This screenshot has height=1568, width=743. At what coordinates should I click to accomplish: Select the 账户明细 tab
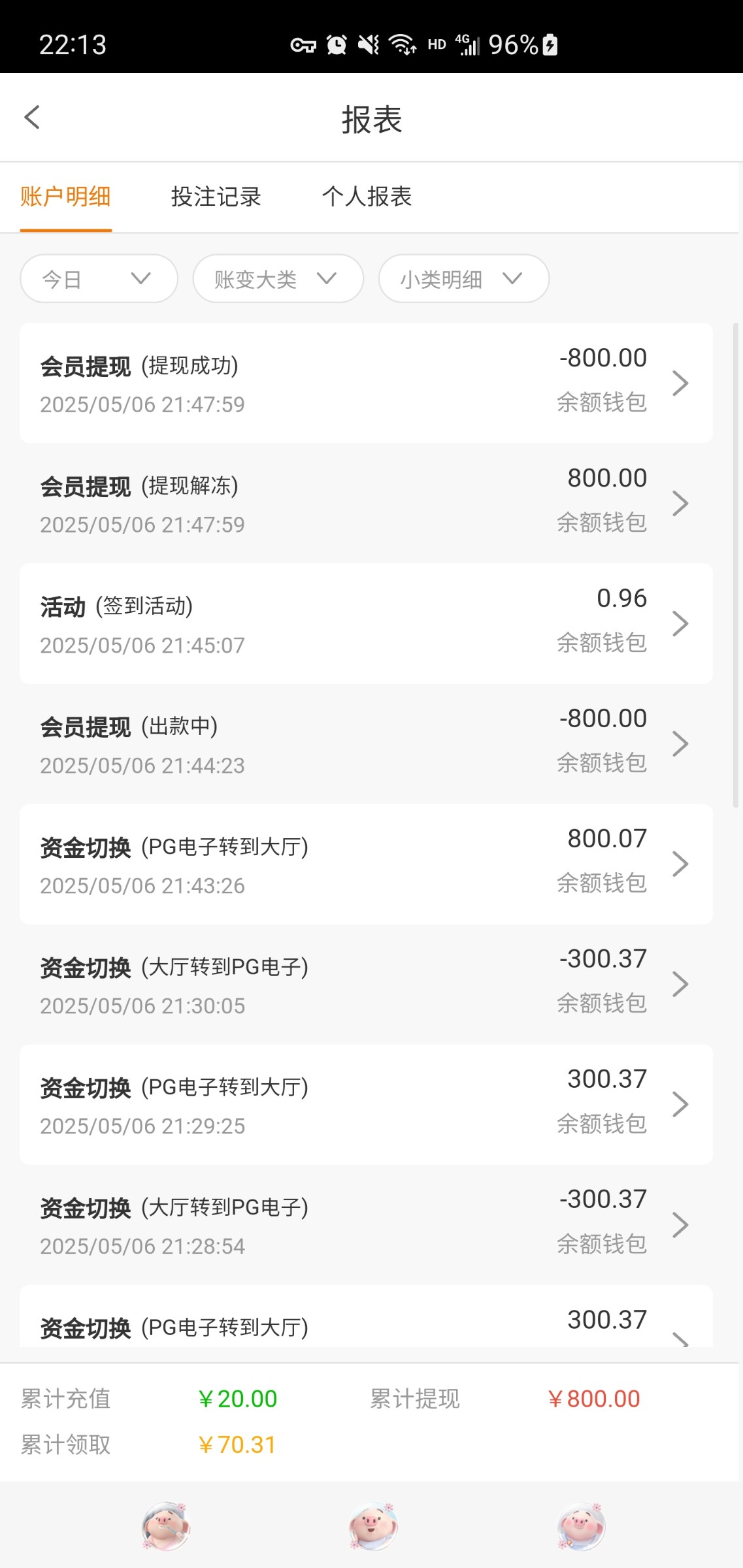pos(65,197)
